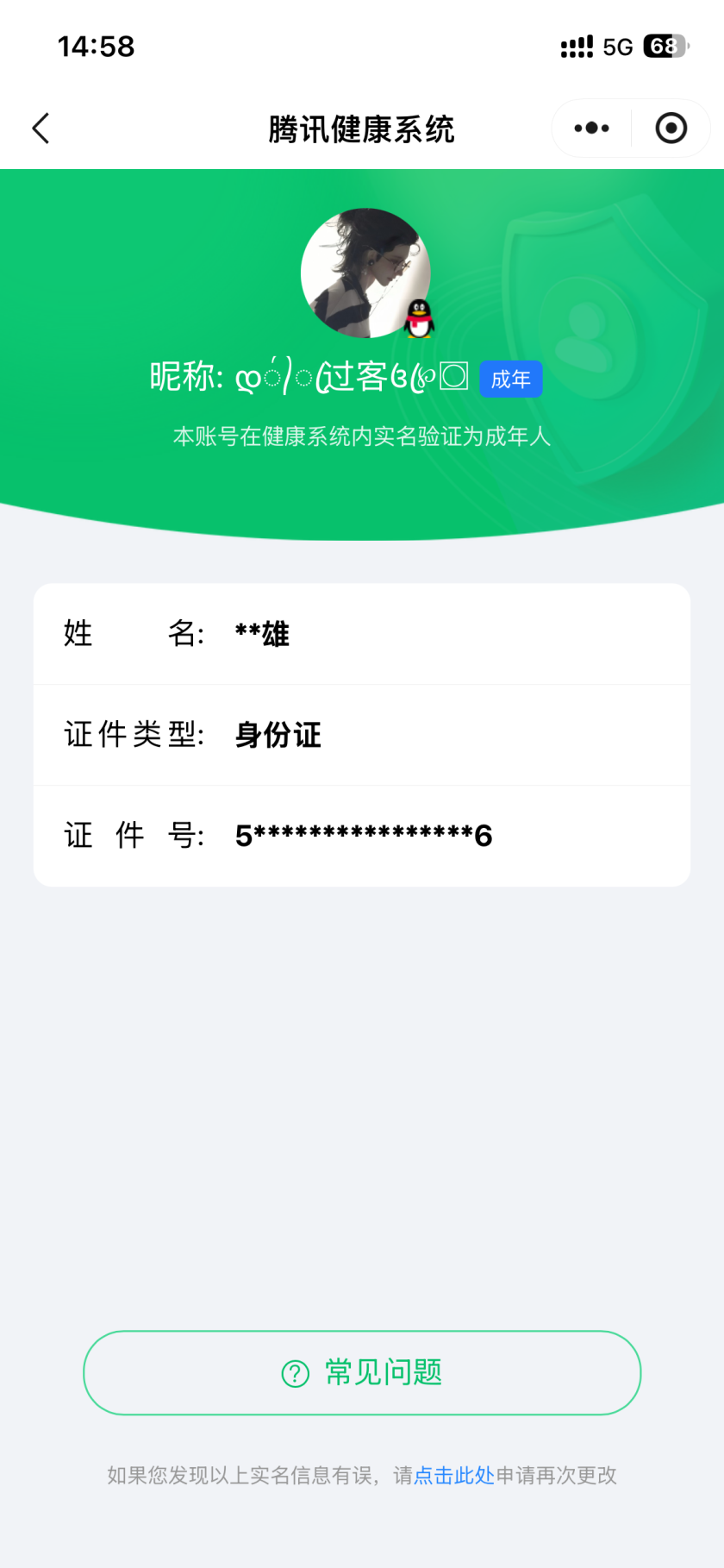
Task: Tap the circular minimize capsule icon
Action: (670, 128)
